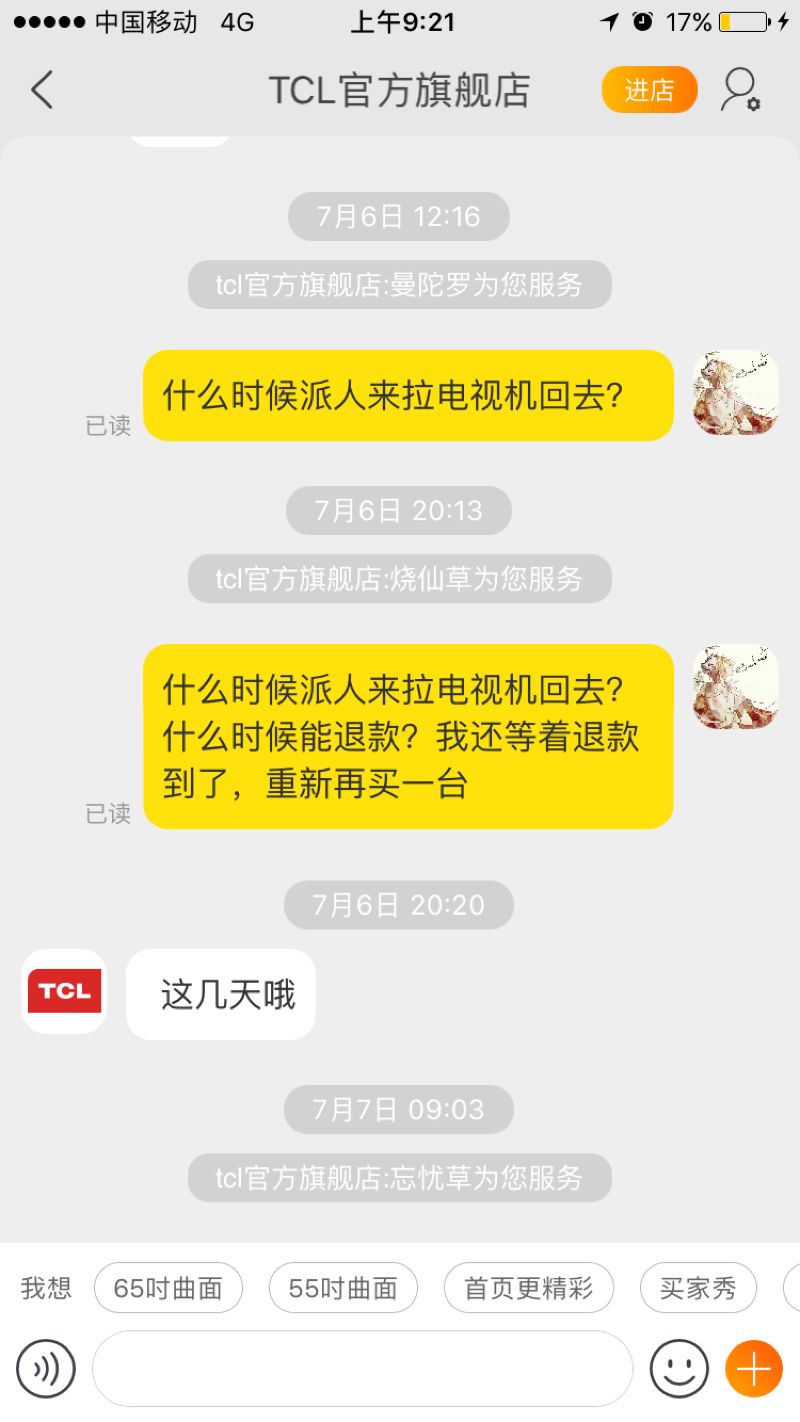This screenshot has width=800, height=1422.
Task: Switch to voice message input
Action: (x=45, y=1368)
